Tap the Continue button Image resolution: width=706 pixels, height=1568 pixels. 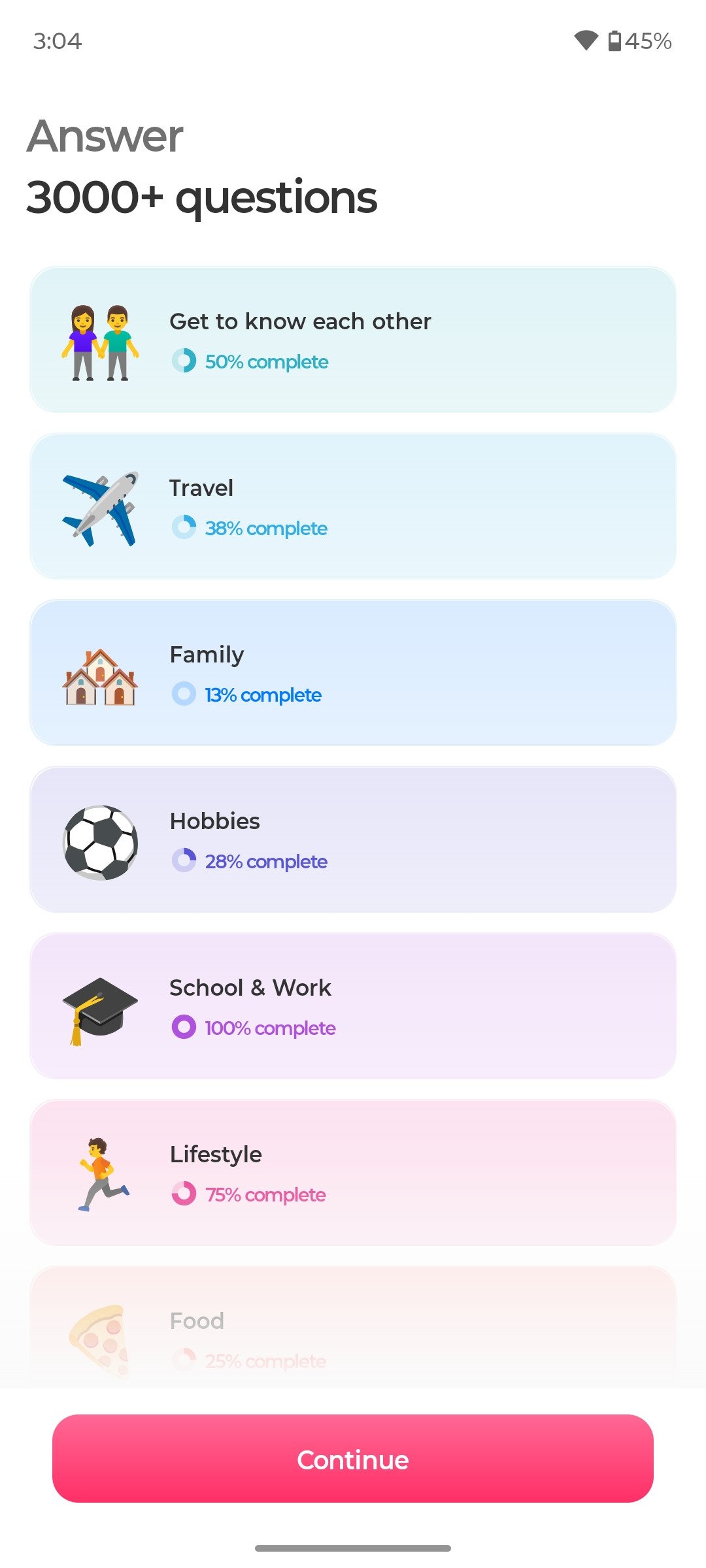coord(353,1458)
